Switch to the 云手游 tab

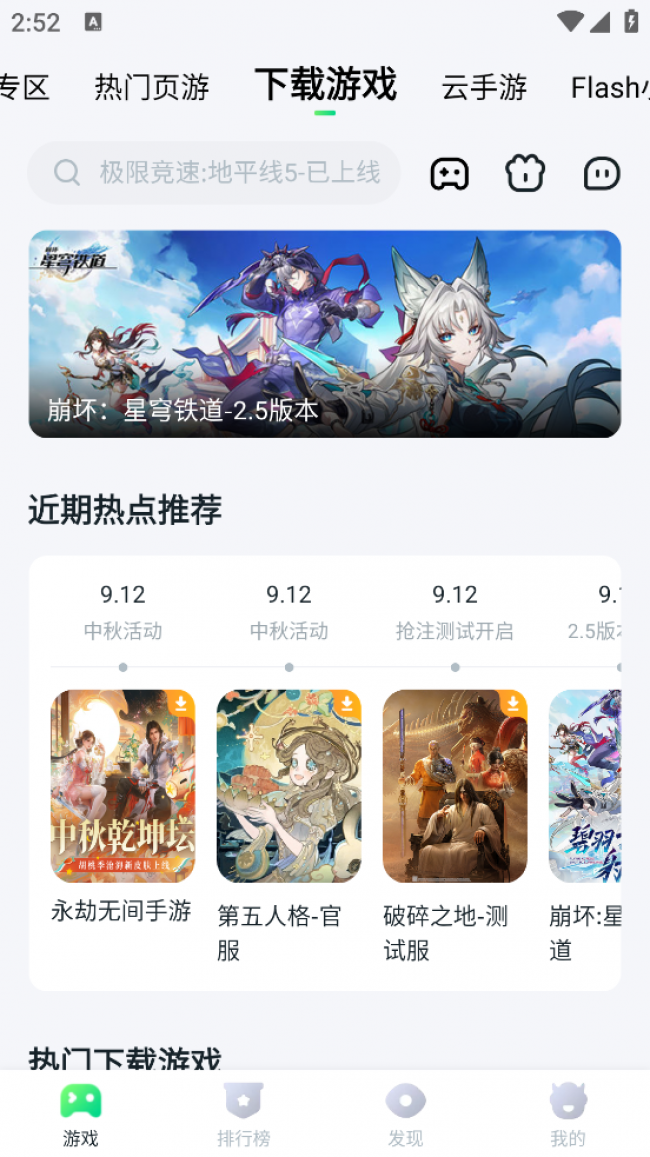[x=484, y=88]
